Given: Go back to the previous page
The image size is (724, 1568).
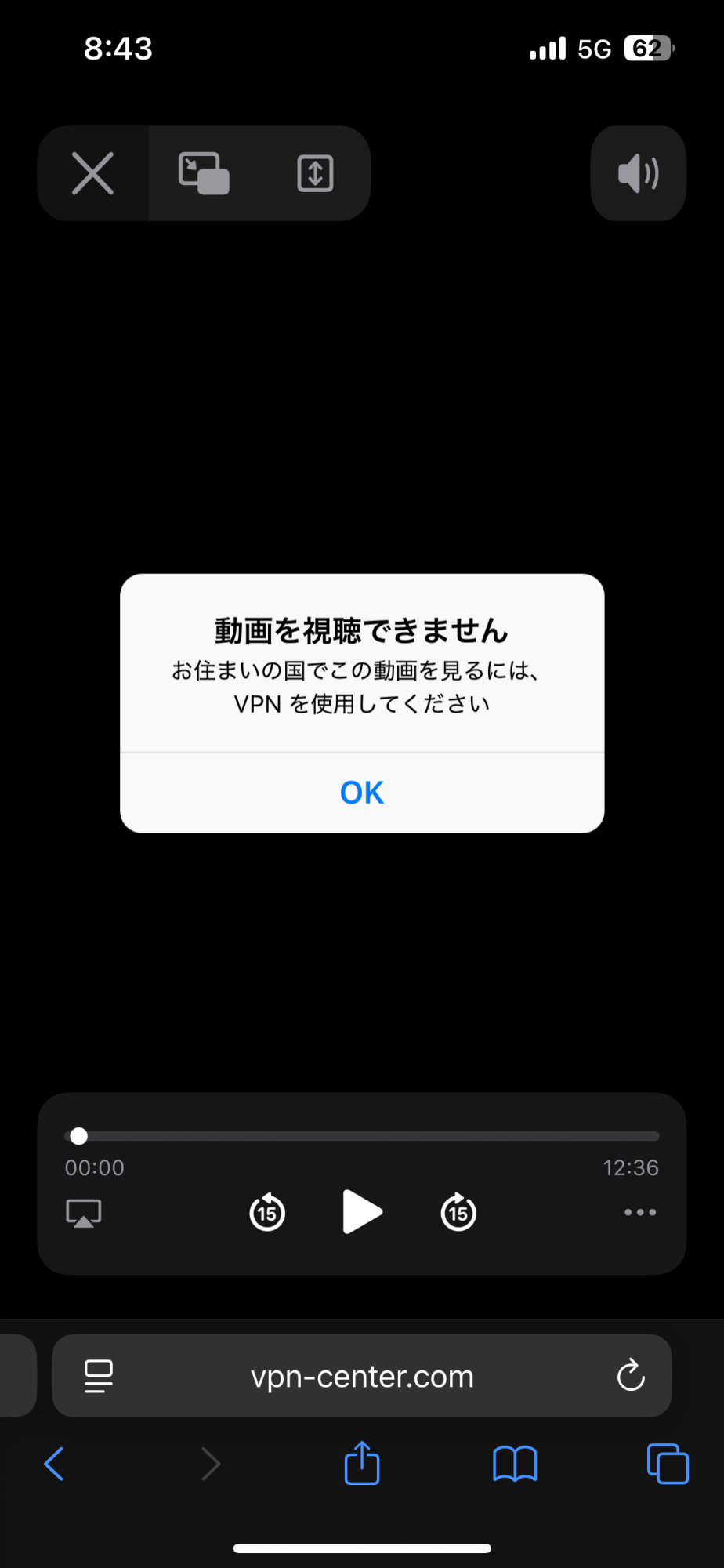Looking at the screenshot, I should (53, 1464).
